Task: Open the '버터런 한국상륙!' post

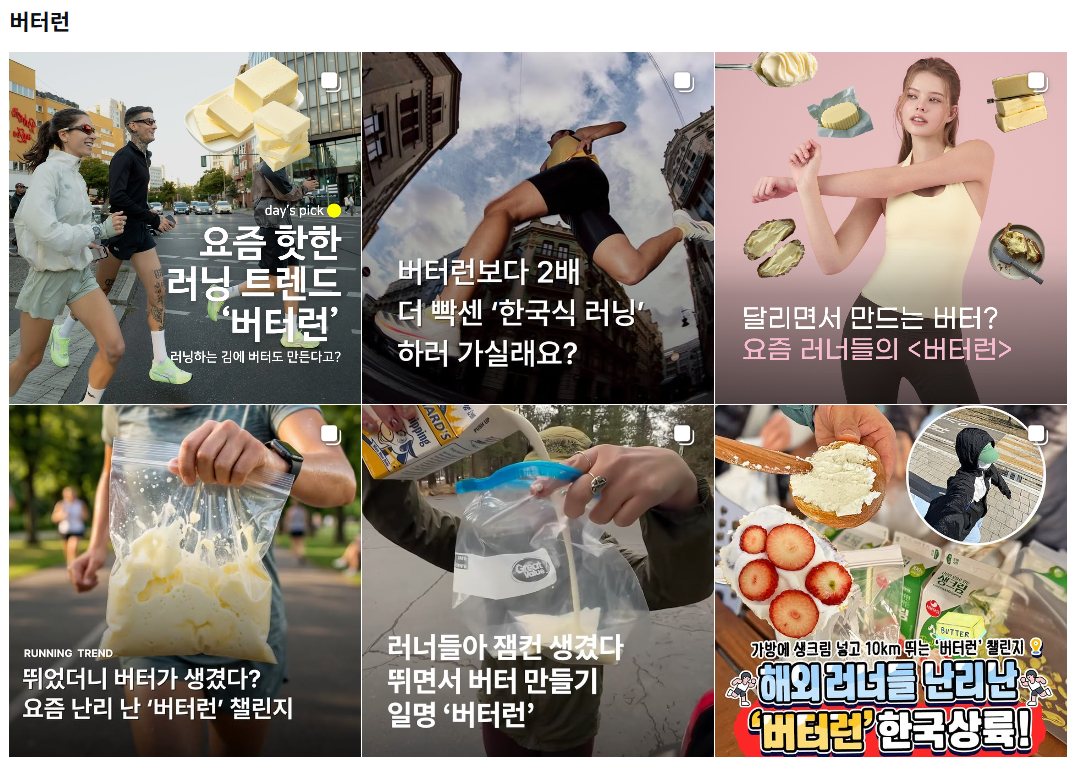Action: pos(890,581)
